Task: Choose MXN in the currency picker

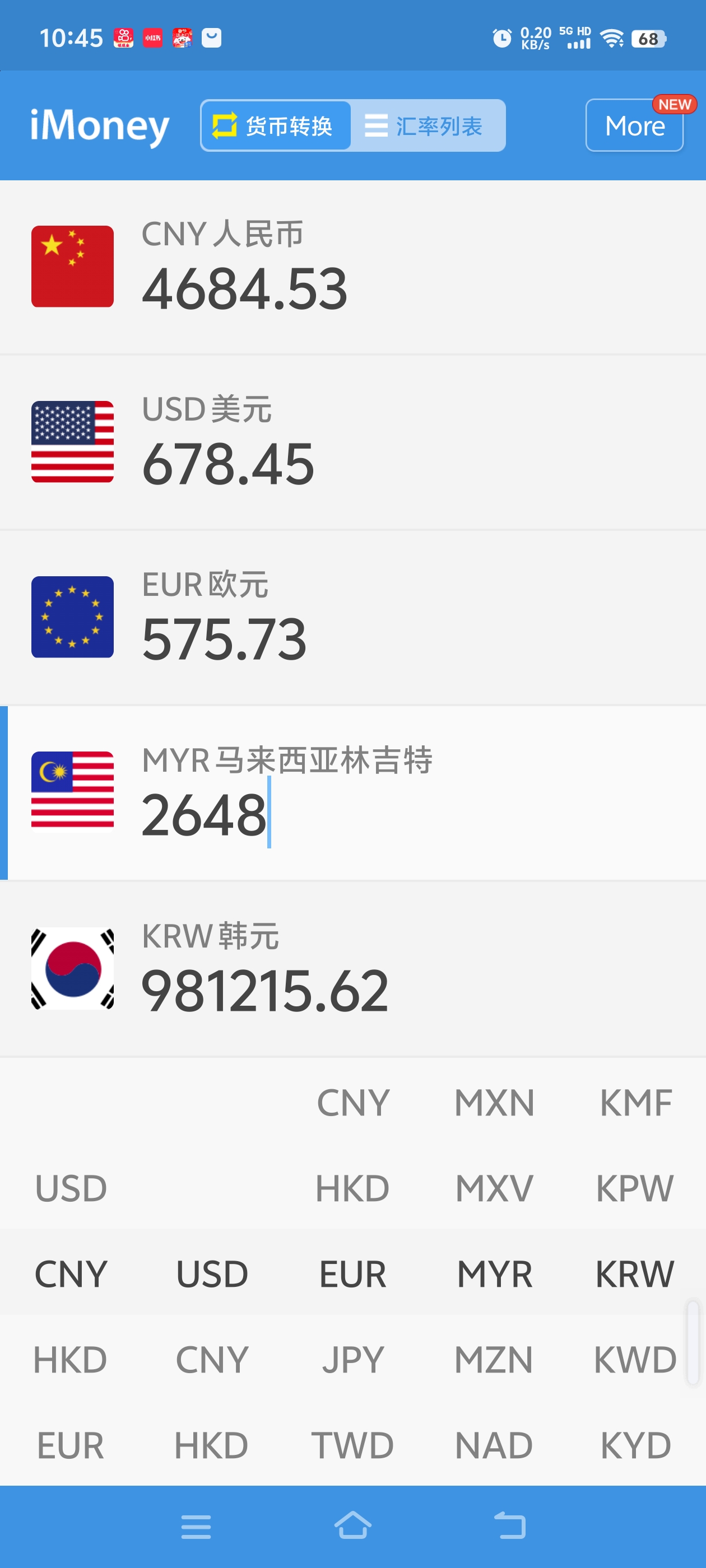Action: tap(494, 1102)
